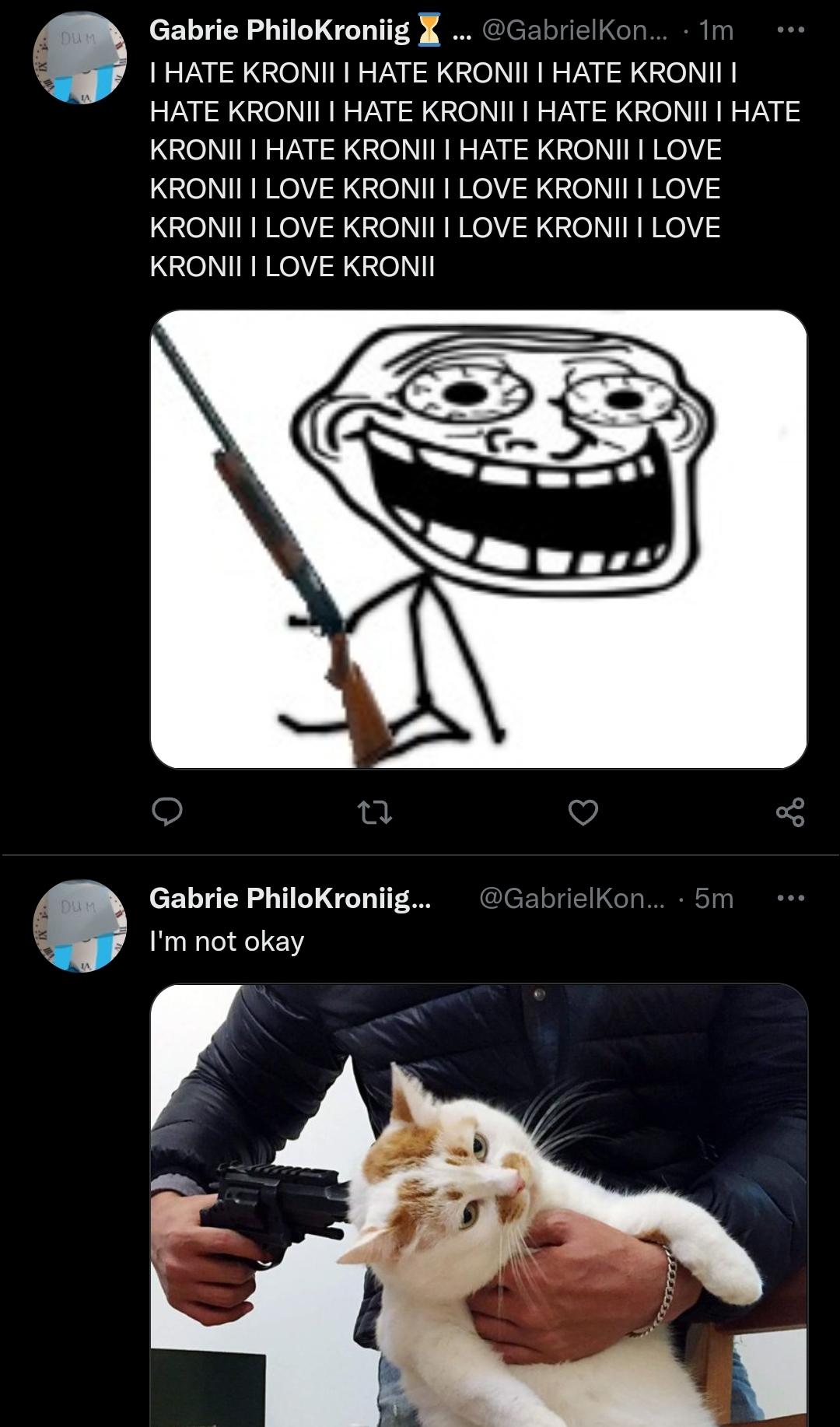Open overflow menu on the 5m tweet
Viewport: 840px width, 1427px height.
(791, 898)
